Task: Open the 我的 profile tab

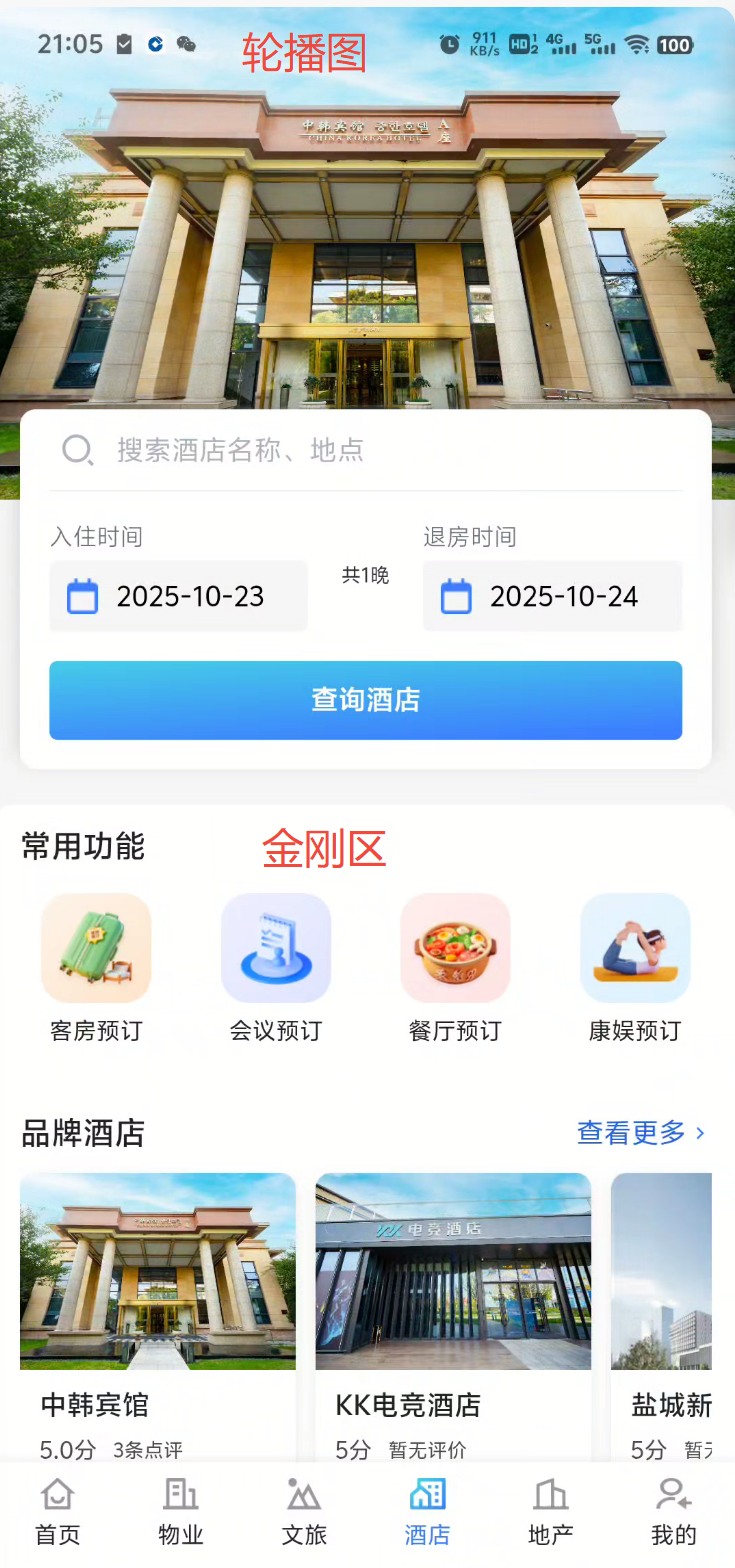Action: [673, 1512]
